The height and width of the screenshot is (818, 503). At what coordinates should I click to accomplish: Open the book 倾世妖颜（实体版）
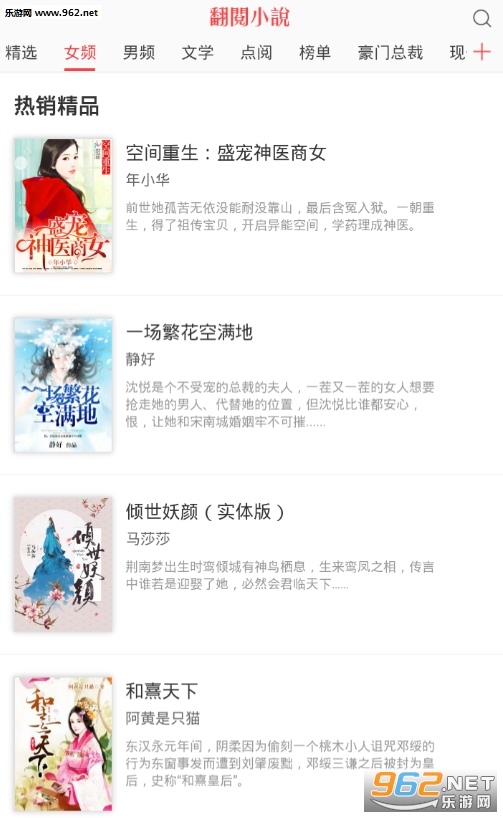[x=252, y=564]
